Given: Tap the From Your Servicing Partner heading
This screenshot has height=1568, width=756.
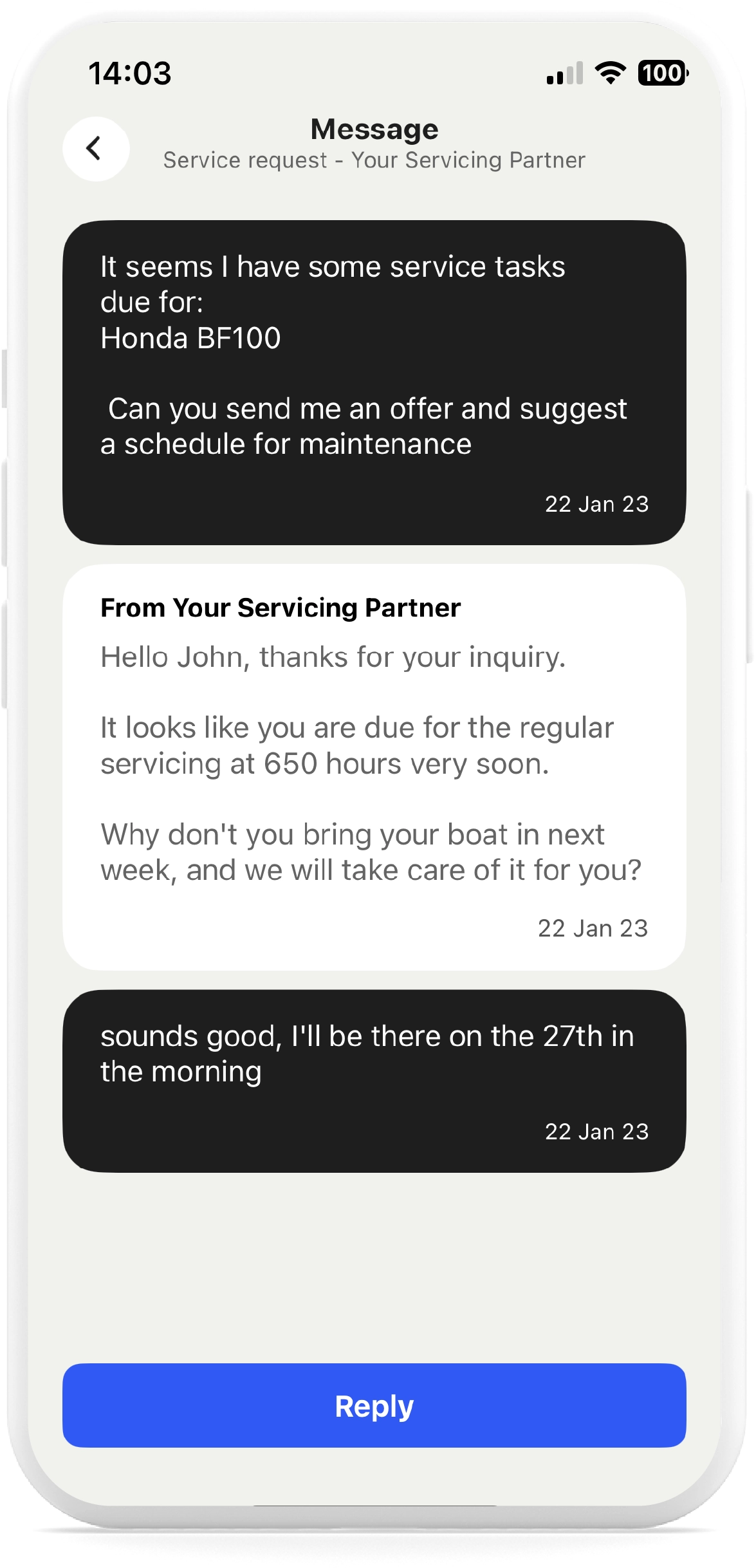Looking at the screenshot, I should pos(281,608).
